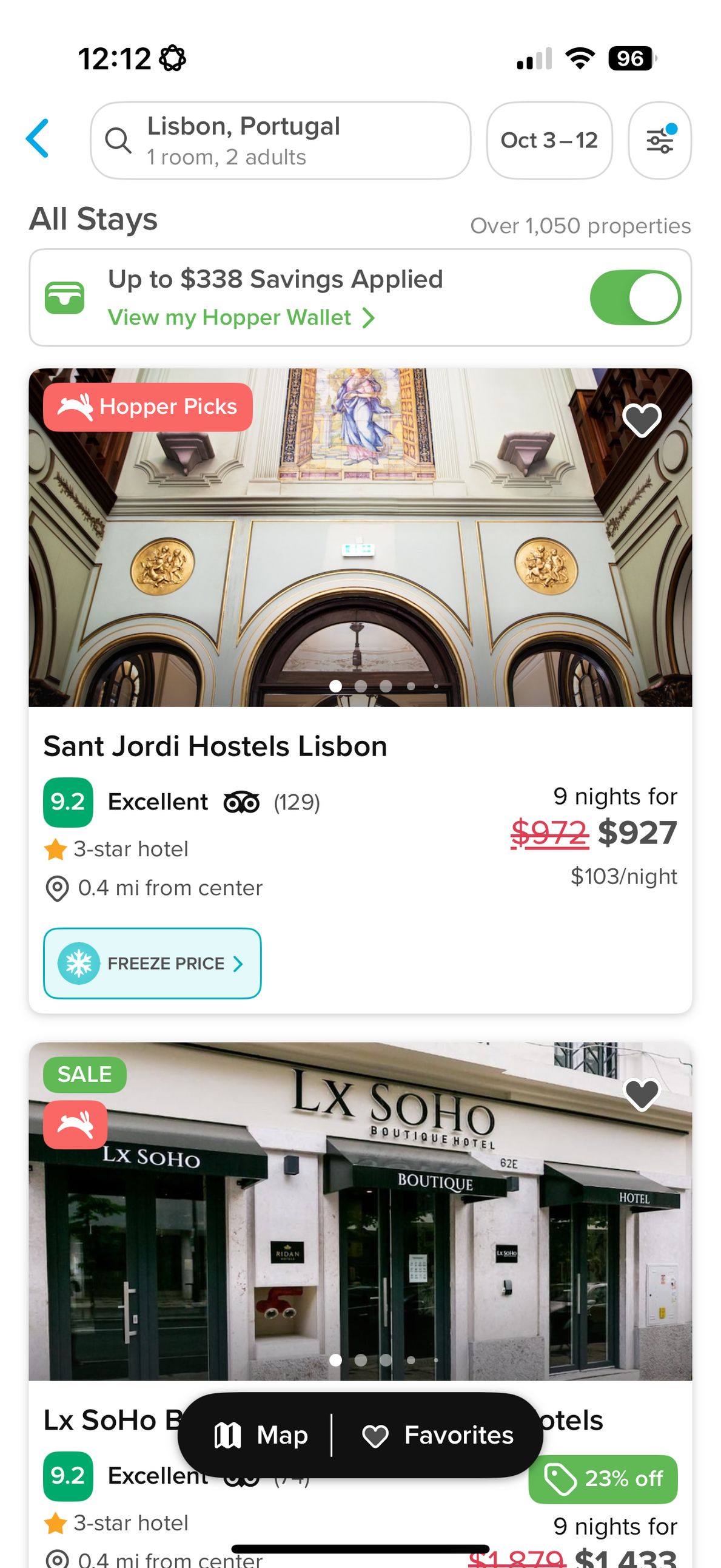Switch to Map view
Viewport: 721px width, 1568px height.
pyautogui.click(x=261, y=1435)
